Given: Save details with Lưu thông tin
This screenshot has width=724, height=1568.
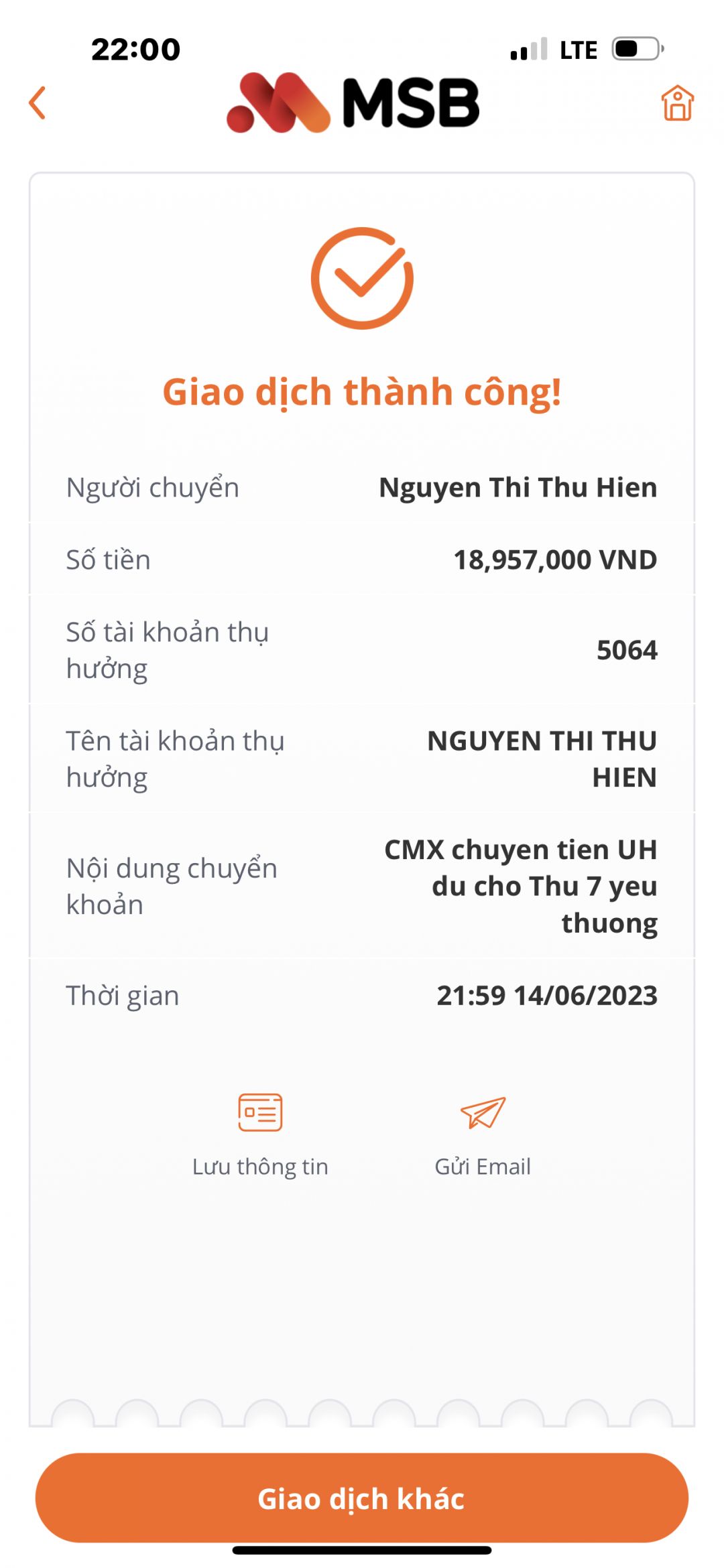Looking at the screenshot, I should 260,1134.
